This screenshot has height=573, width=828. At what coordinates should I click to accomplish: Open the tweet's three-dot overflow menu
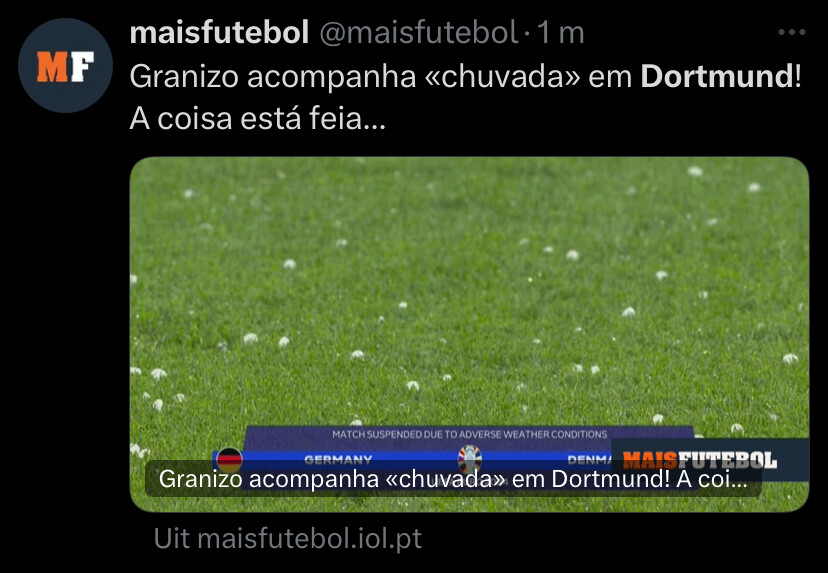[x=792, y=33]
